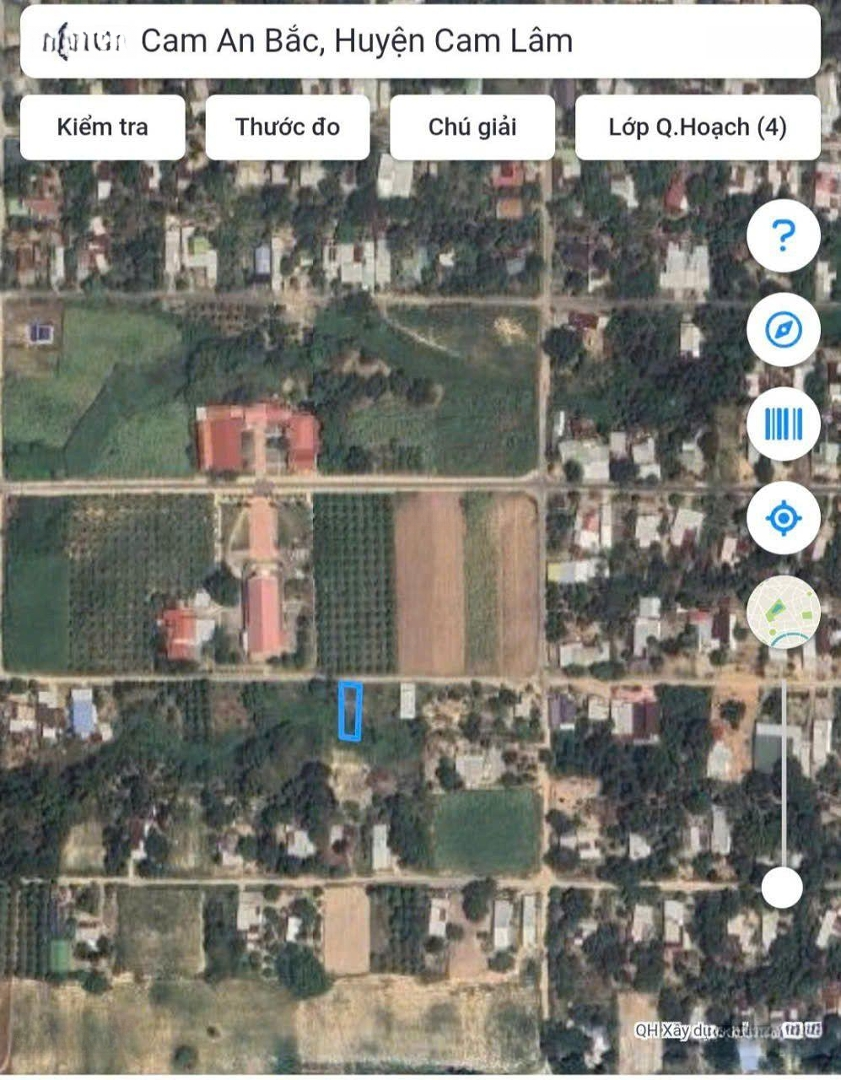The image size is (841, 1080).
Task: Open the barcode scanner button
Action: click(x=783, y=424)
